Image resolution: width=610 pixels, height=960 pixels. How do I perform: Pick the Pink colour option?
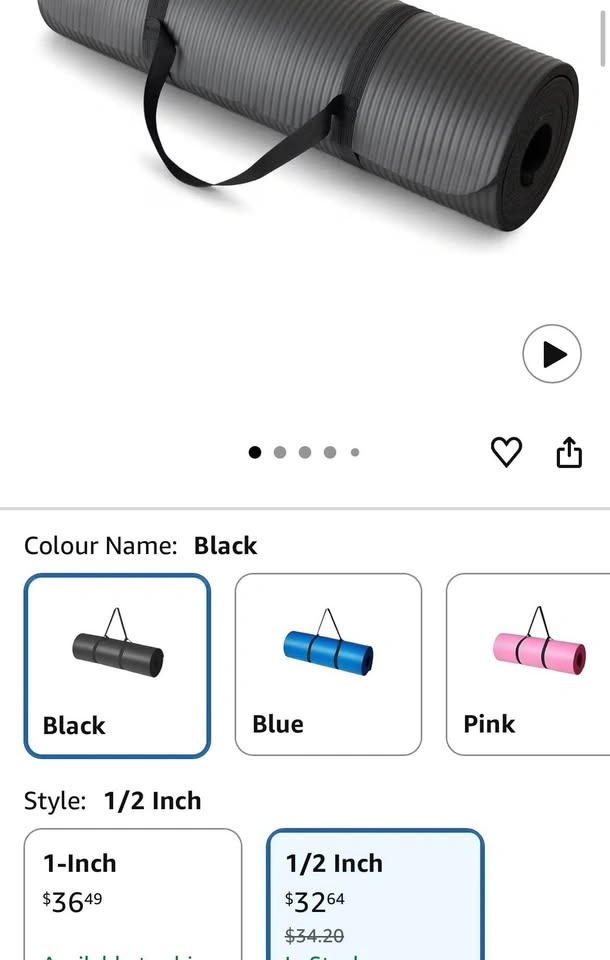(x=527, y=666)
